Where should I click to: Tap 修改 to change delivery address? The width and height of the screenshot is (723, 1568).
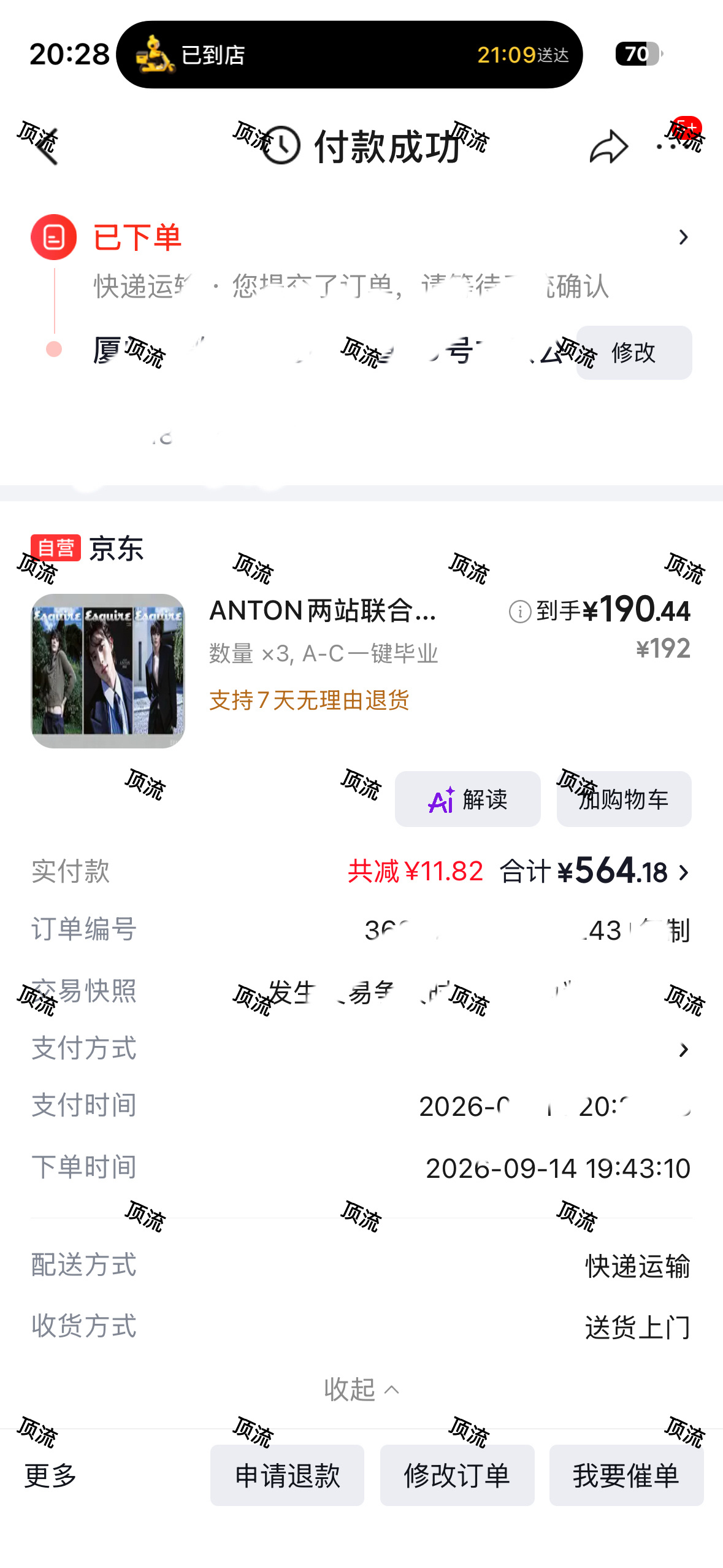pyautogui.click(x=634, y=353)
